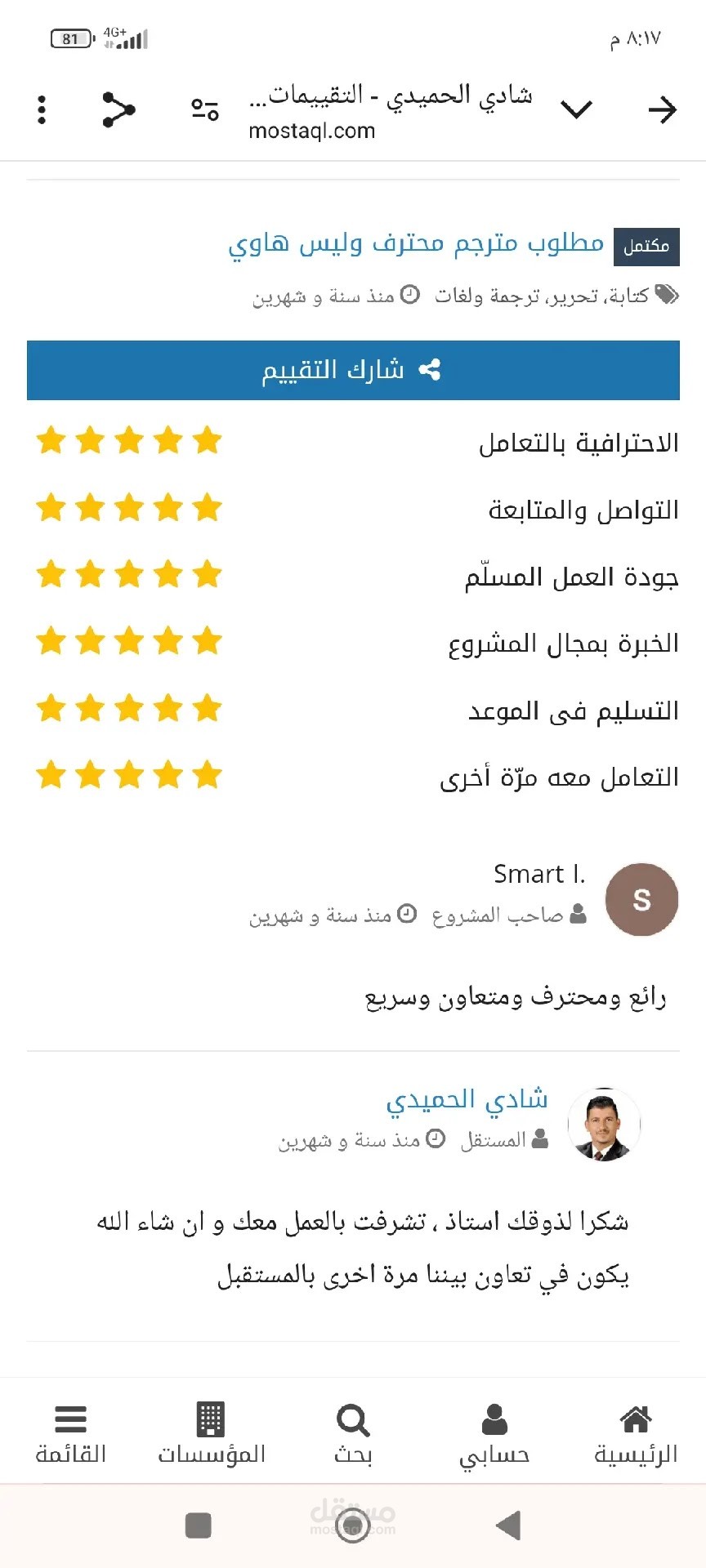706x1568 pixels.
Task: Open site settings icon beside the URL
Action: point(204,109)
